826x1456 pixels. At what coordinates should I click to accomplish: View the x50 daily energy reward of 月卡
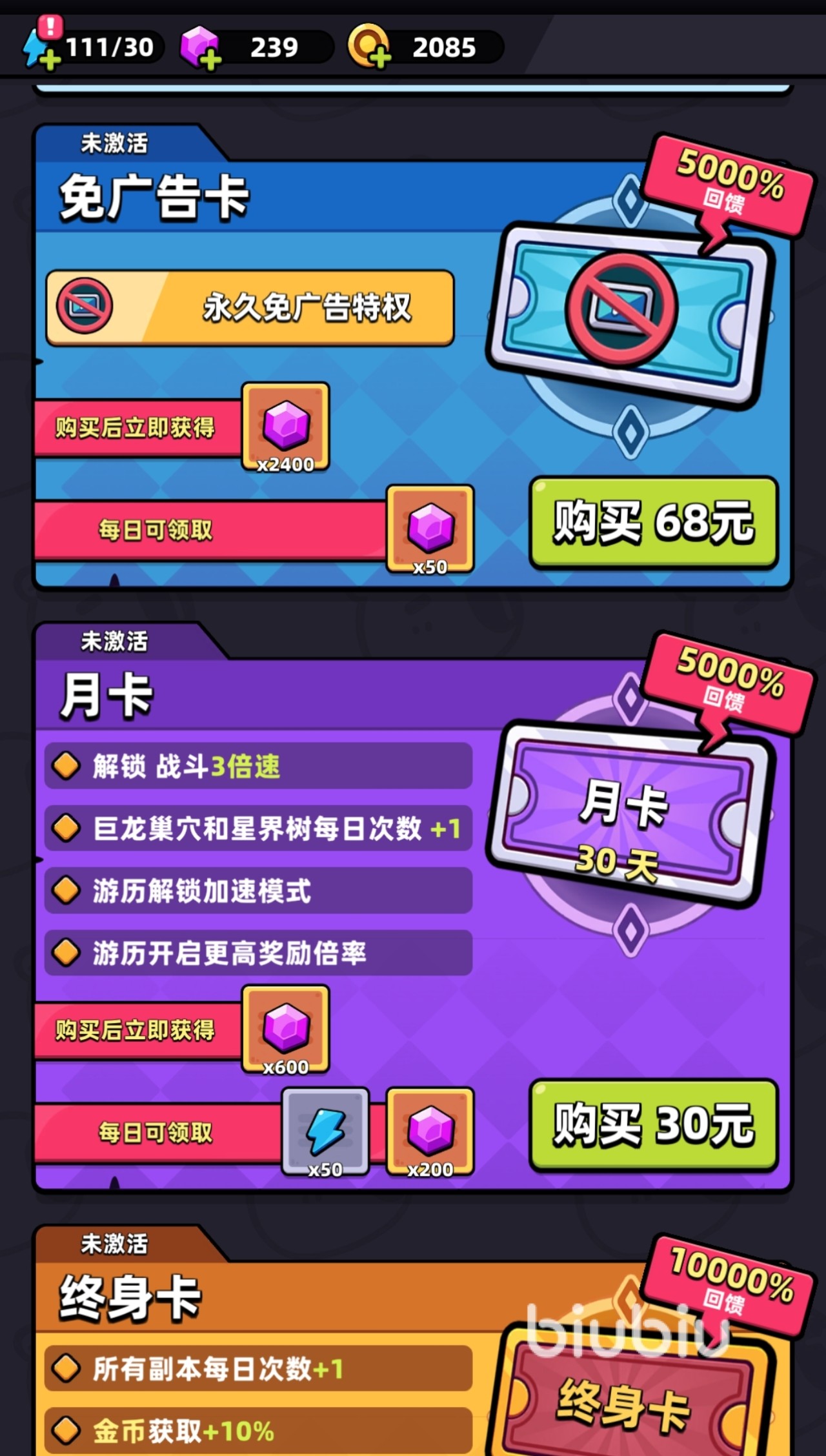click(x=325, y=1132)
